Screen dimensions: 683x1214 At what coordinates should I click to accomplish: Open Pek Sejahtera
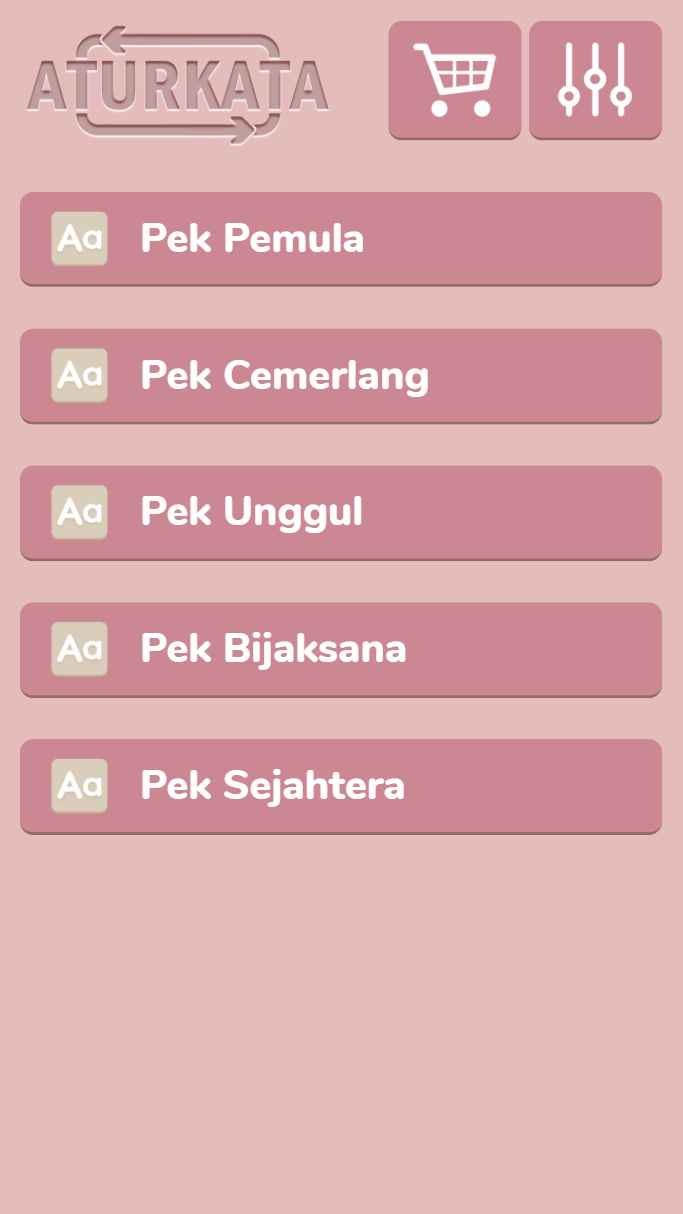(x=340, y=786)
